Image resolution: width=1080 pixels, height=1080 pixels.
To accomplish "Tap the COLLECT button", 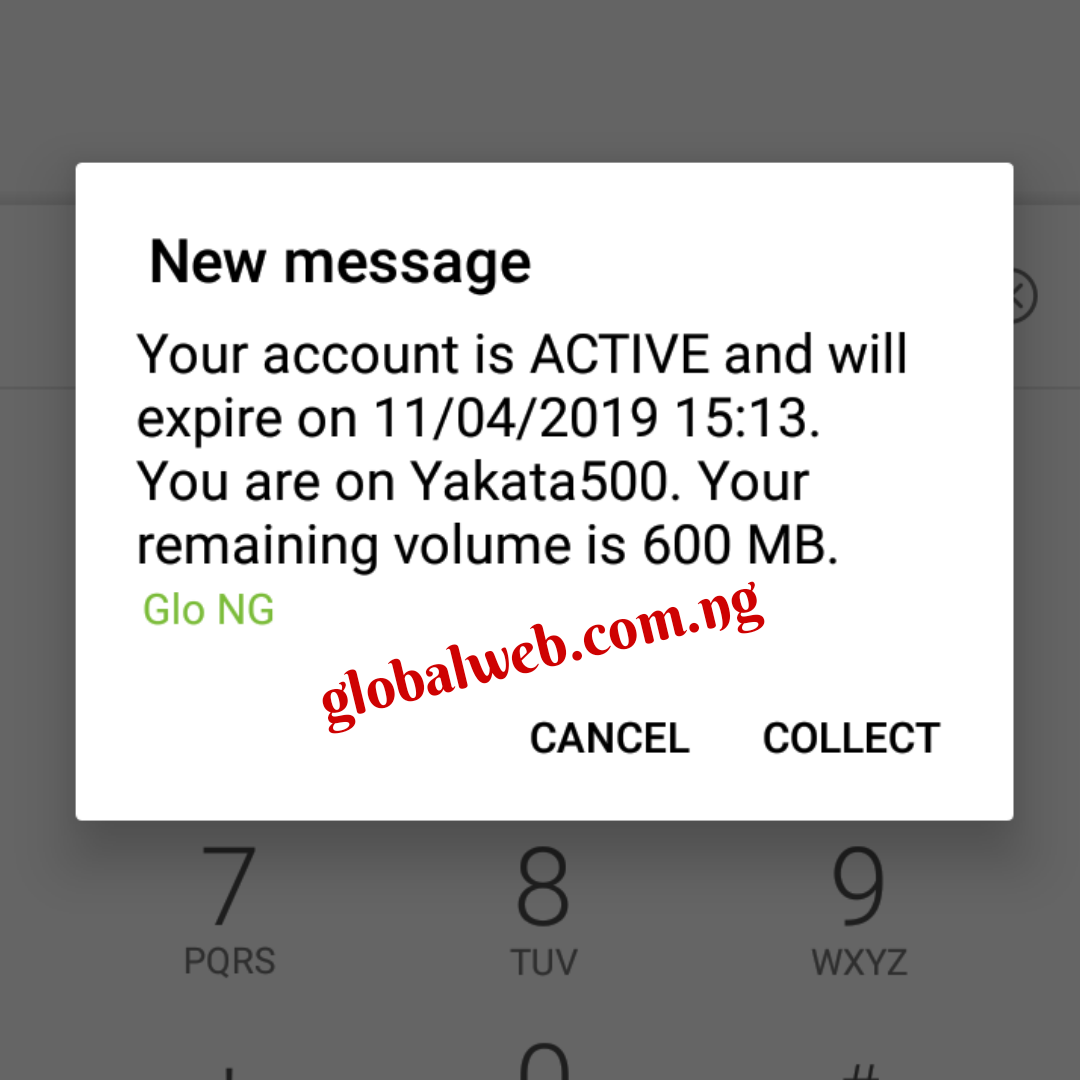I will (851, 739).
